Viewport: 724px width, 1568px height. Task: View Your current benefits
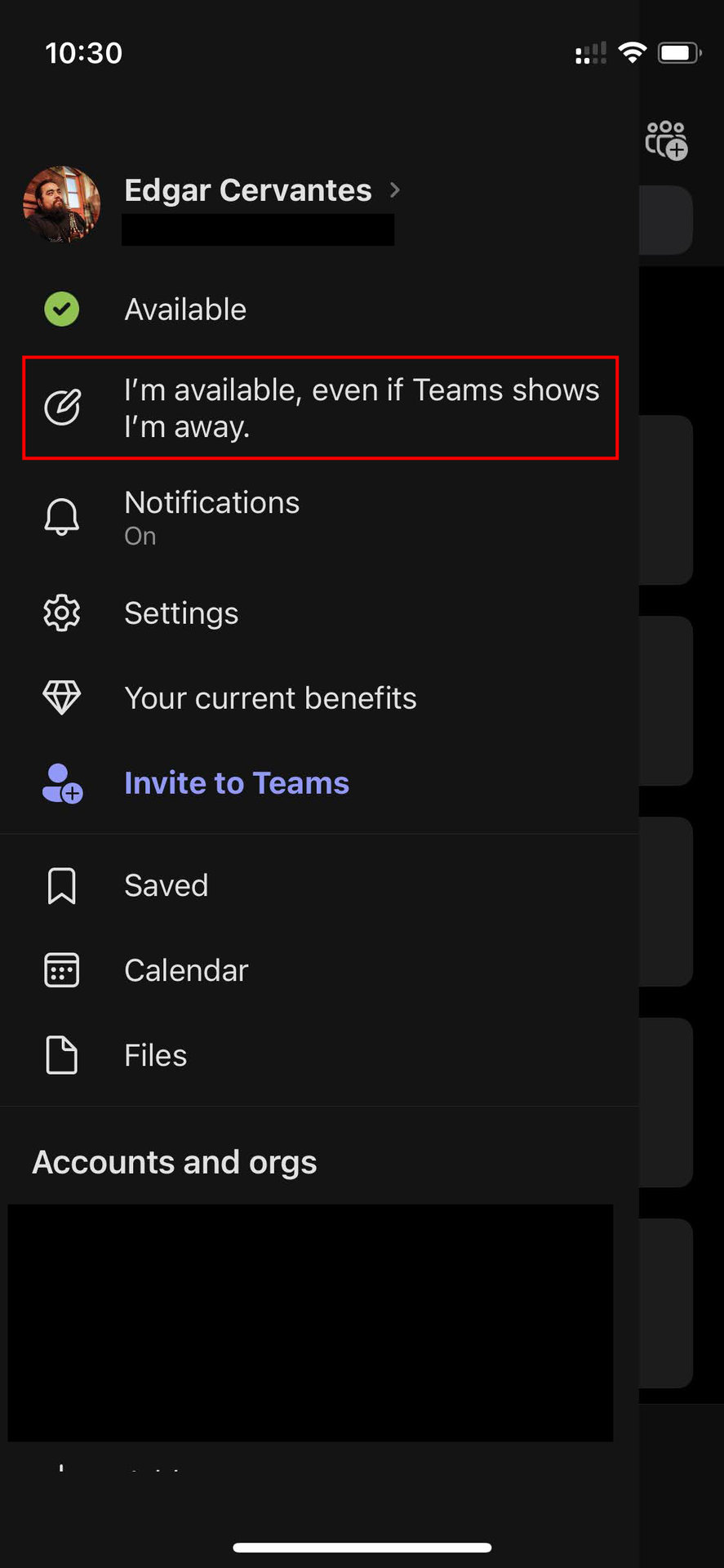[x=270, y=698]
